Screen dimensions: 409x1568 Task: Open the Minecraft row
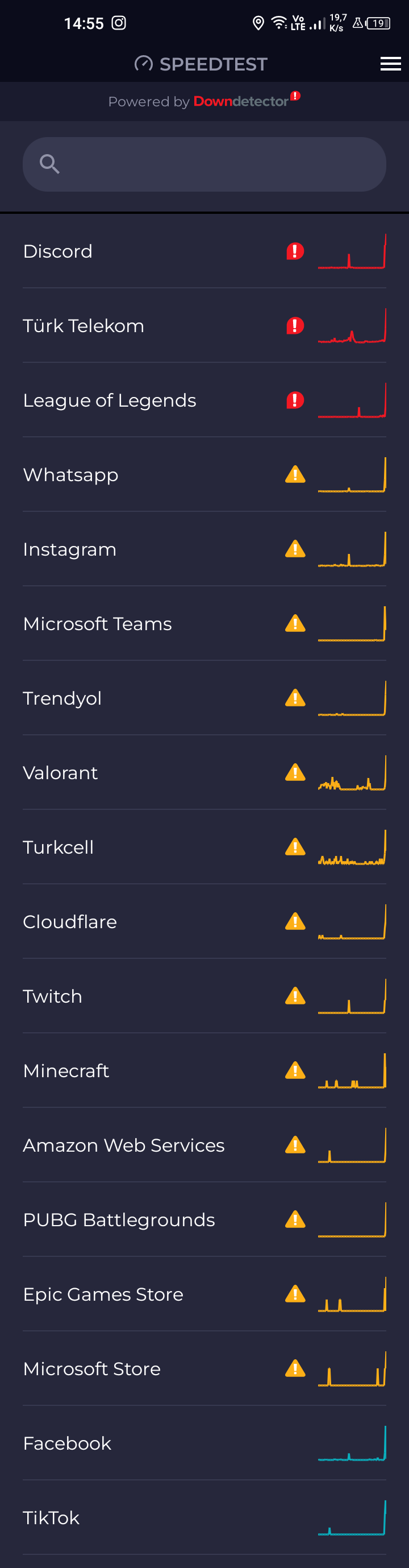[x=204, y=1071]
